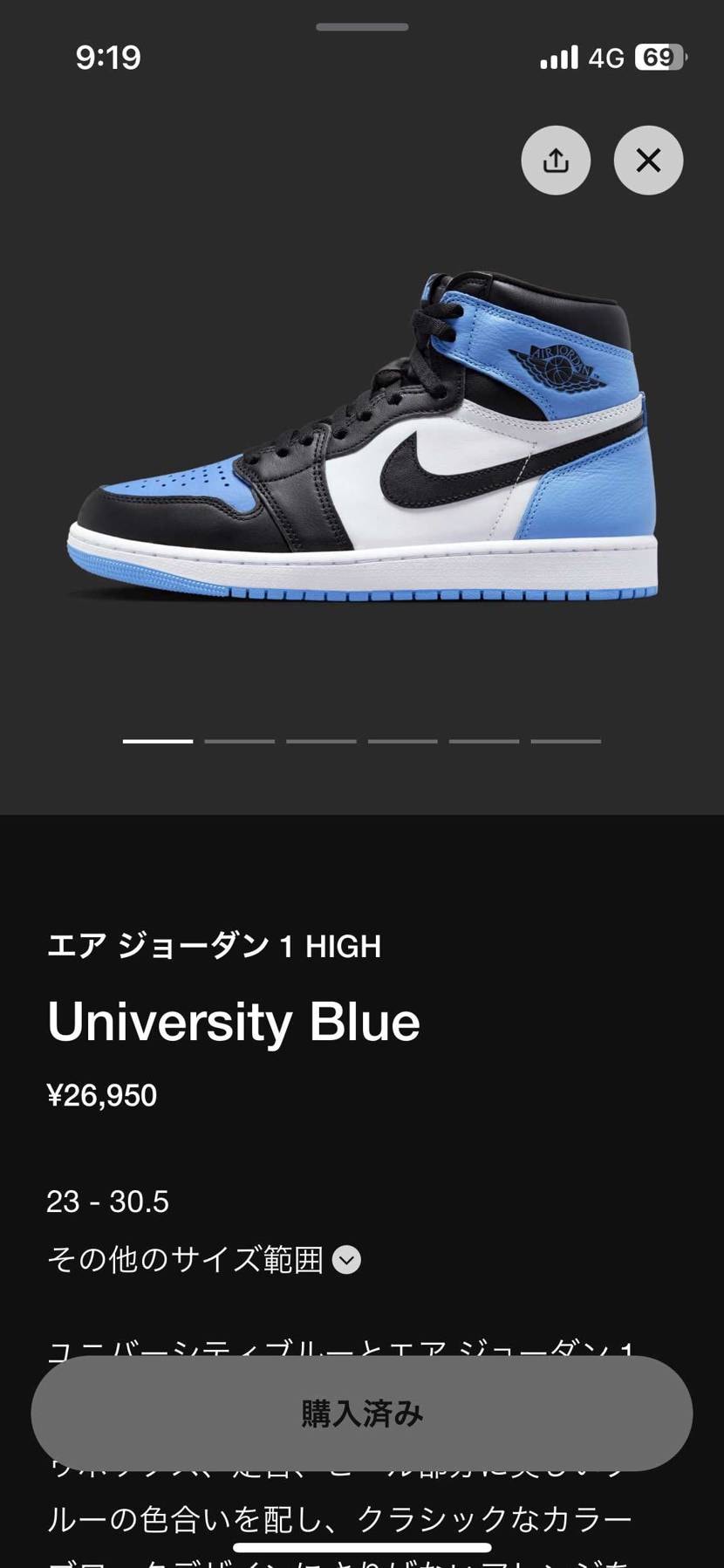Select the third carousel indicator
Screen dimensions: 724x1568
tap(320, 741)
